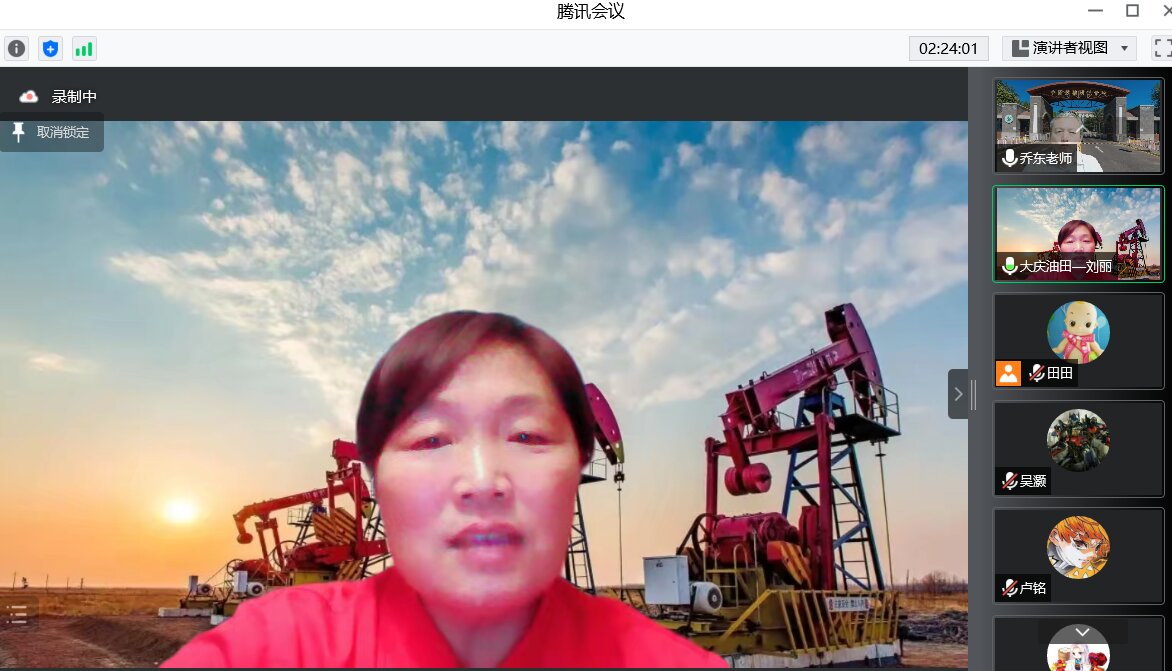Select 吴灏's participant tile
The image size is (1172, 671).
tap(1078, 448)
